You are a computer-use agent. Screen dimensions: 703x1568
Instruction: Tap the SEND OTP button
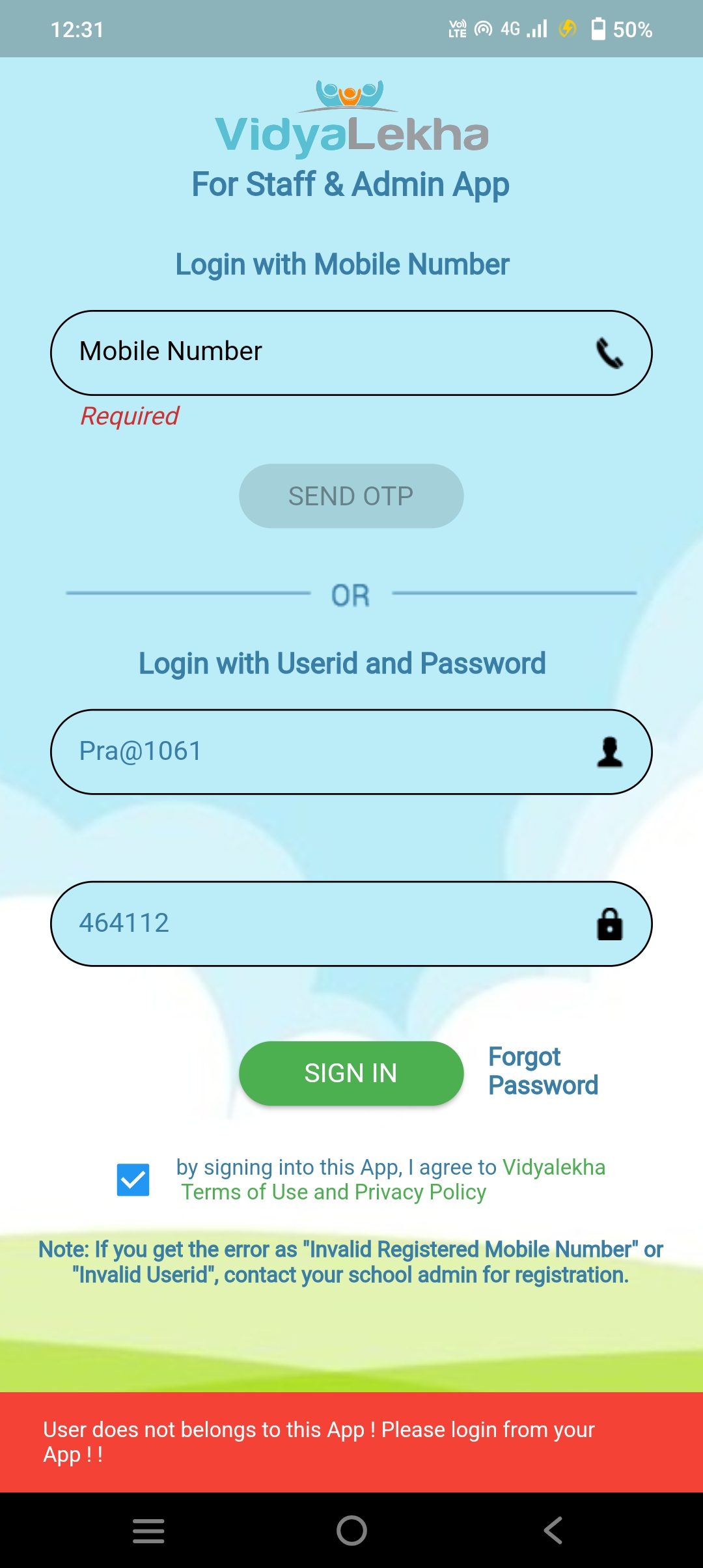pyautogui.click(x=351, y=496)
